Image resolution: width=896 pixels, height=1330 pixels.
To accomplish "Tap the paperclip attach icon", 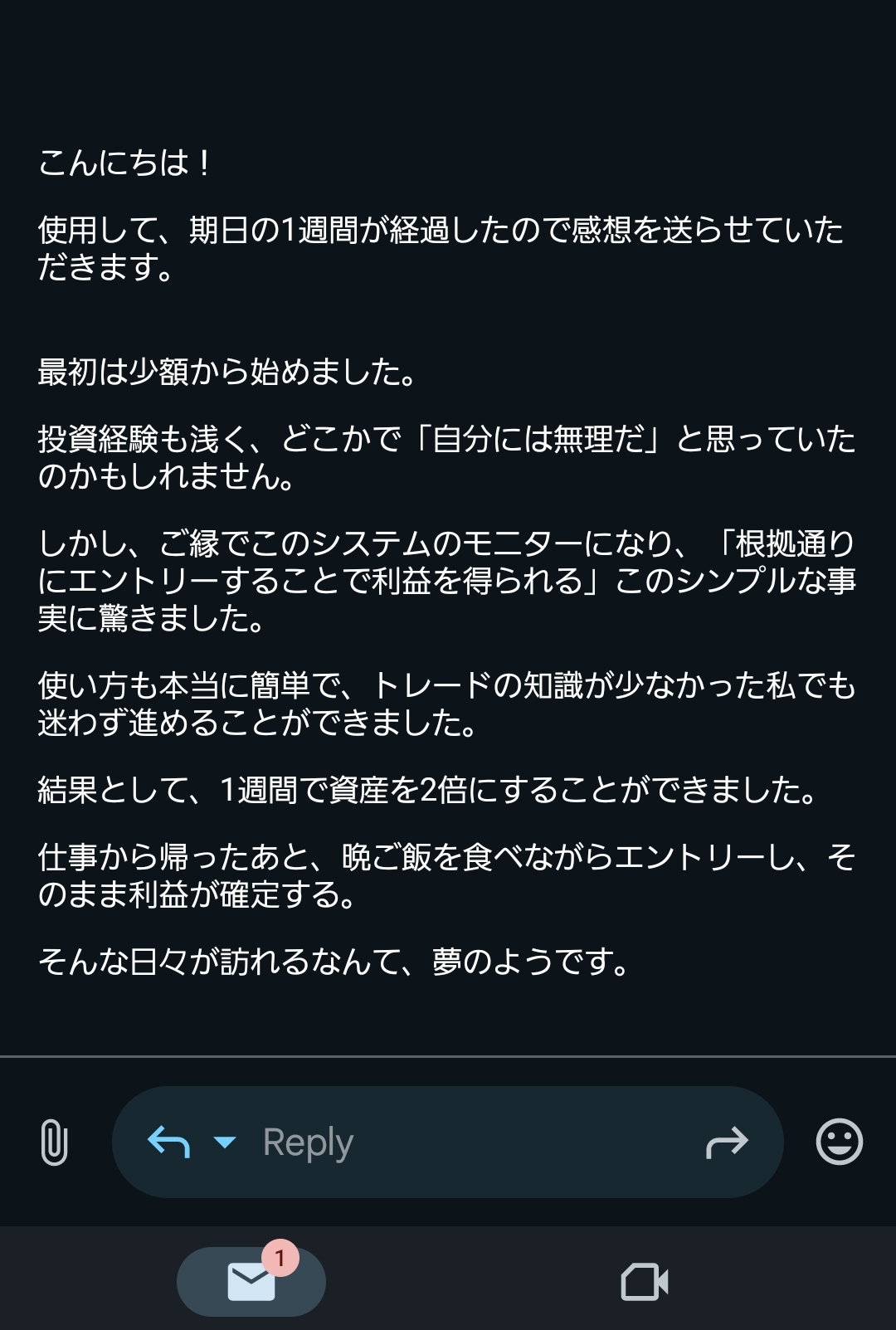I will click(54, 1142).
